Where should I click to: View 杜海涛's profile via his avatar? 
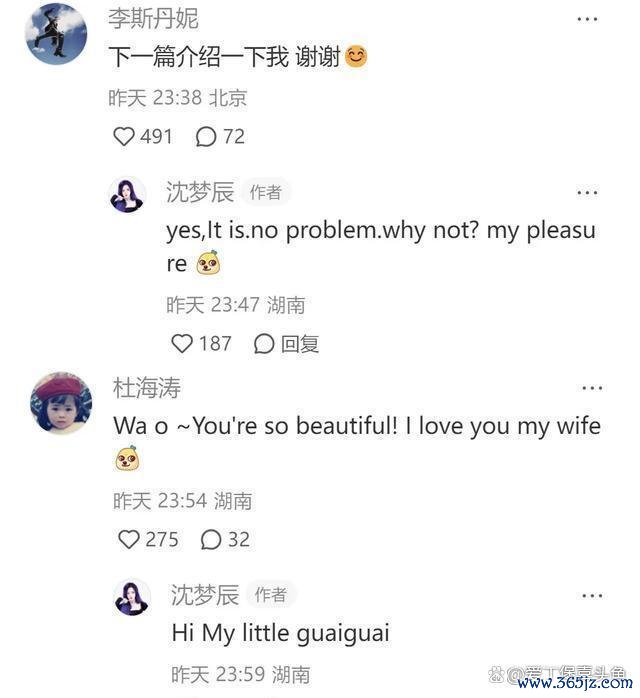tap(61, 403)
